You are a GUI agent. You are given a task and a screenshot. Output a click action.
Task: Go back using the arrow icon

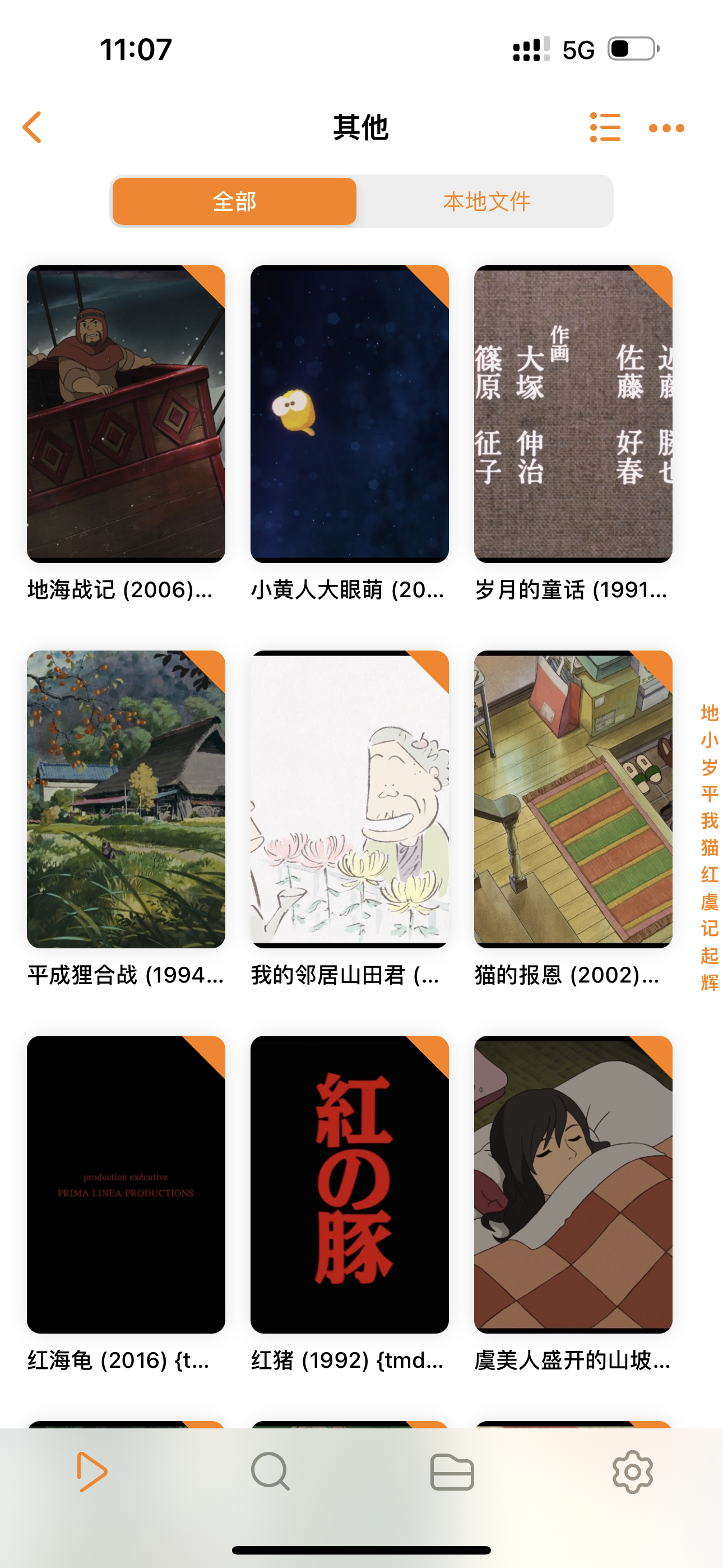click(33, 127)
